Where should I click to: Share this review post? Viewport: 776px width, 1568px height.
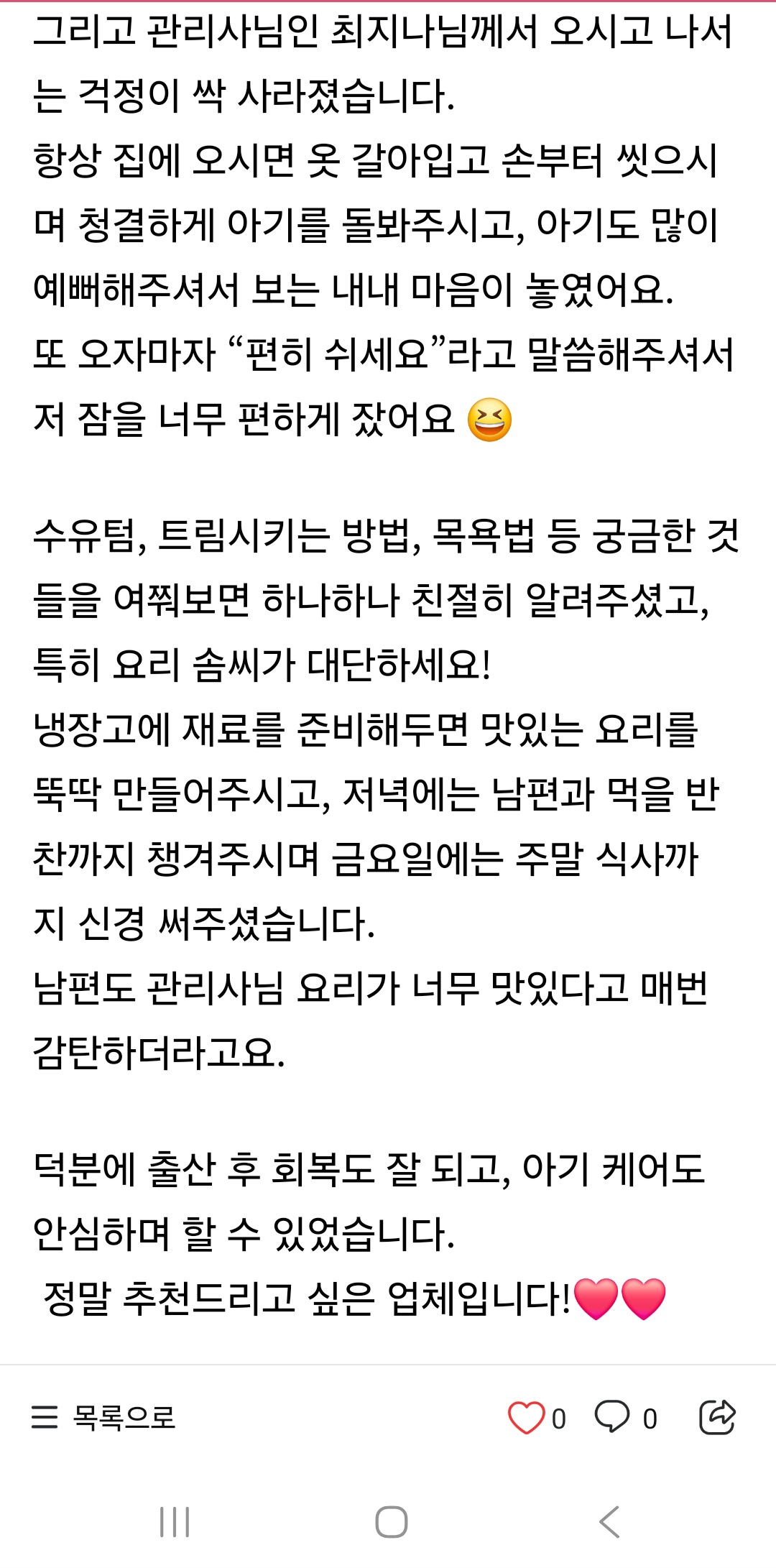pyautogui.click(x=717, y=1417)
